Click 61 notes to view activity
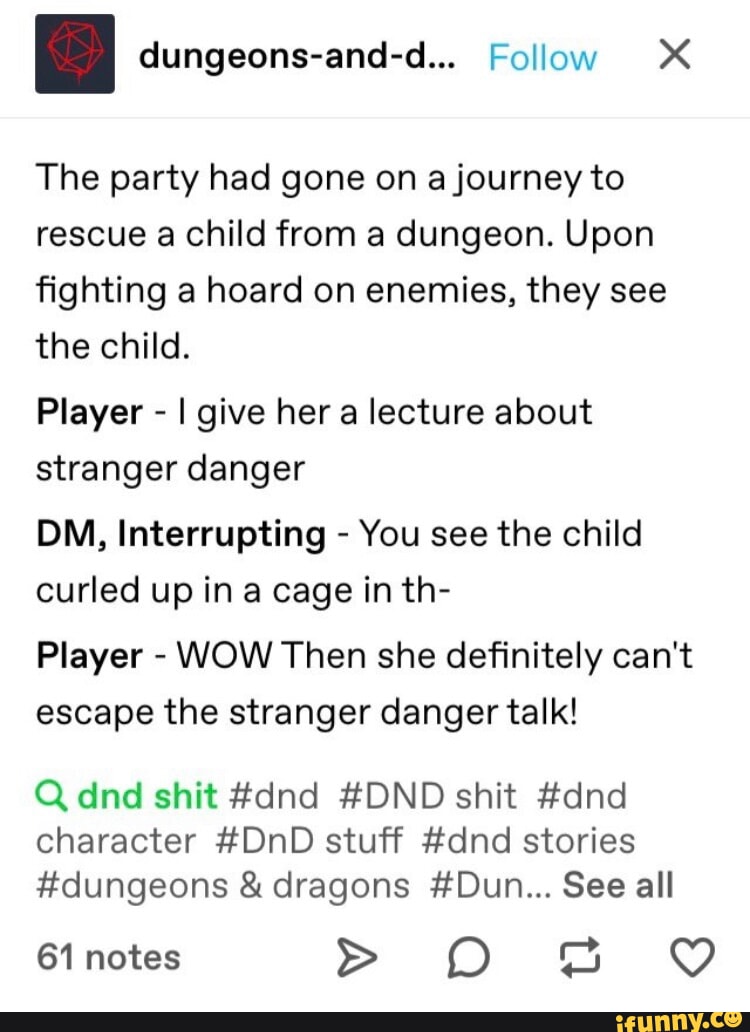 (107, 957)
